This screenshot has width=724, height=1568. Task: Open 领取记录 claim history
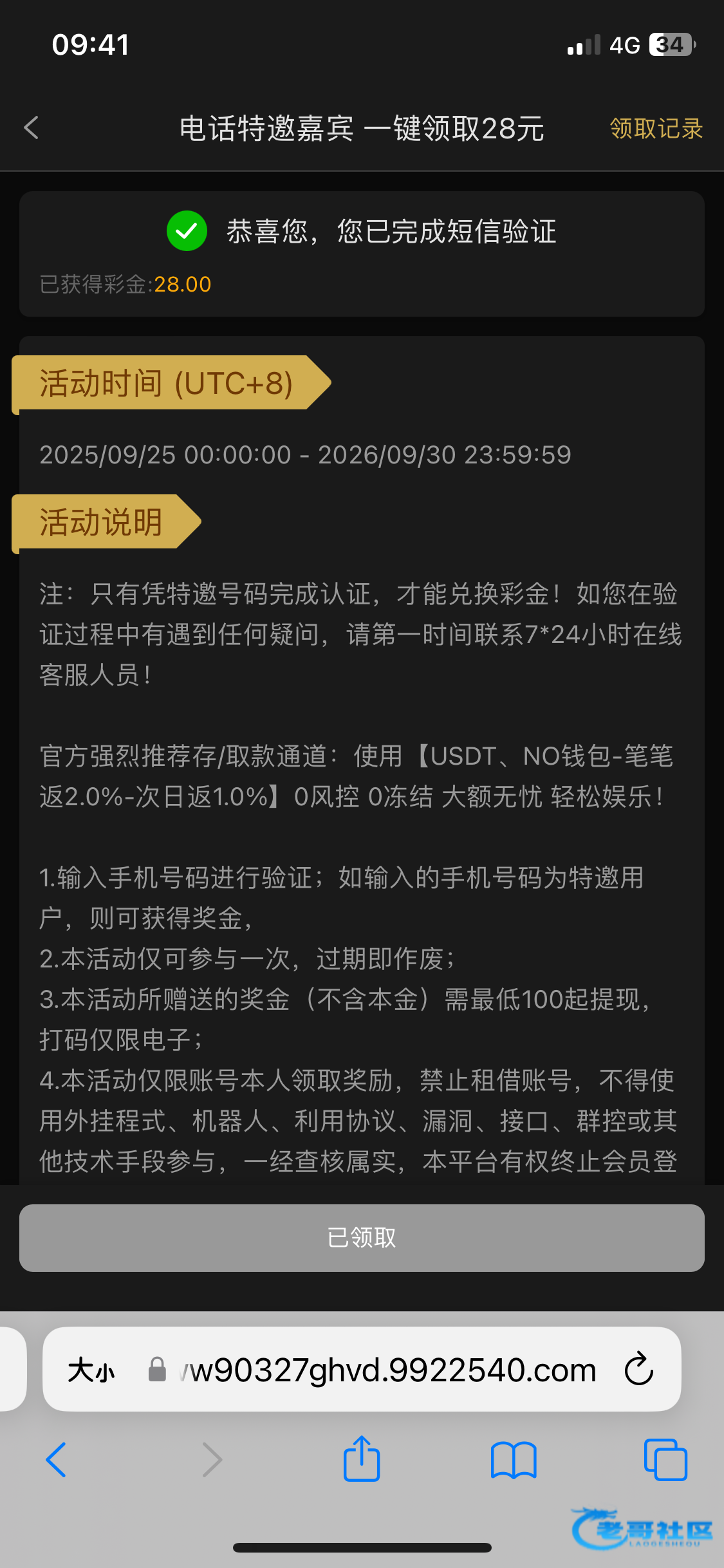[656, 128]
